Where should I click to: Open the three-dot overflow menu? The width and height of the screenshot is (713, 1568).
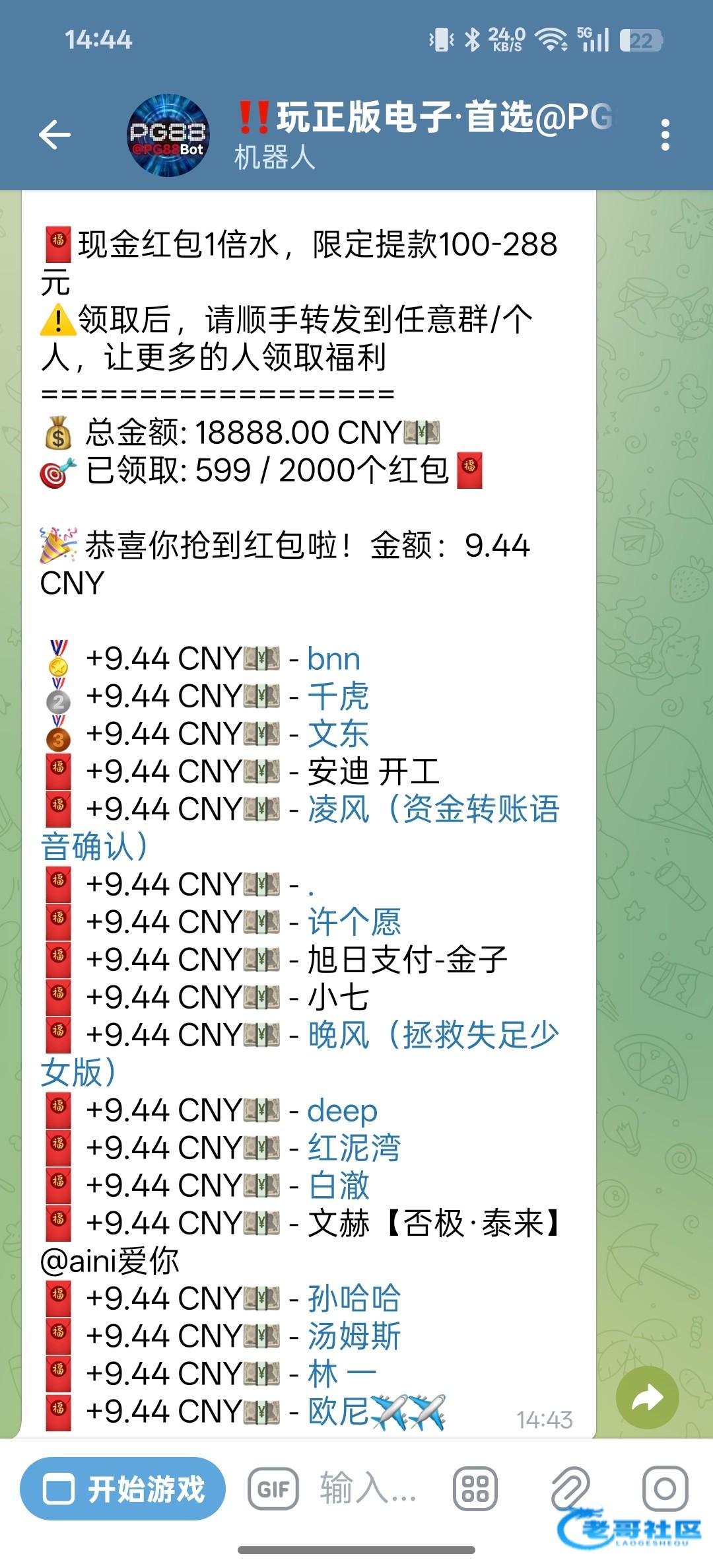click(x=665, y=135)
